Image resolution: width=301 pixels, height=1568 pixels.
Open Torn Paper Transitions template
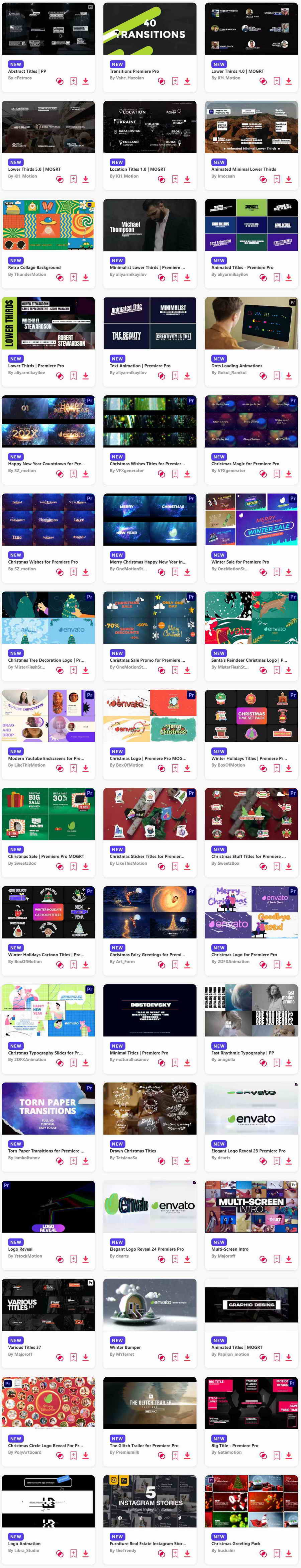[x=48, y=1108]
